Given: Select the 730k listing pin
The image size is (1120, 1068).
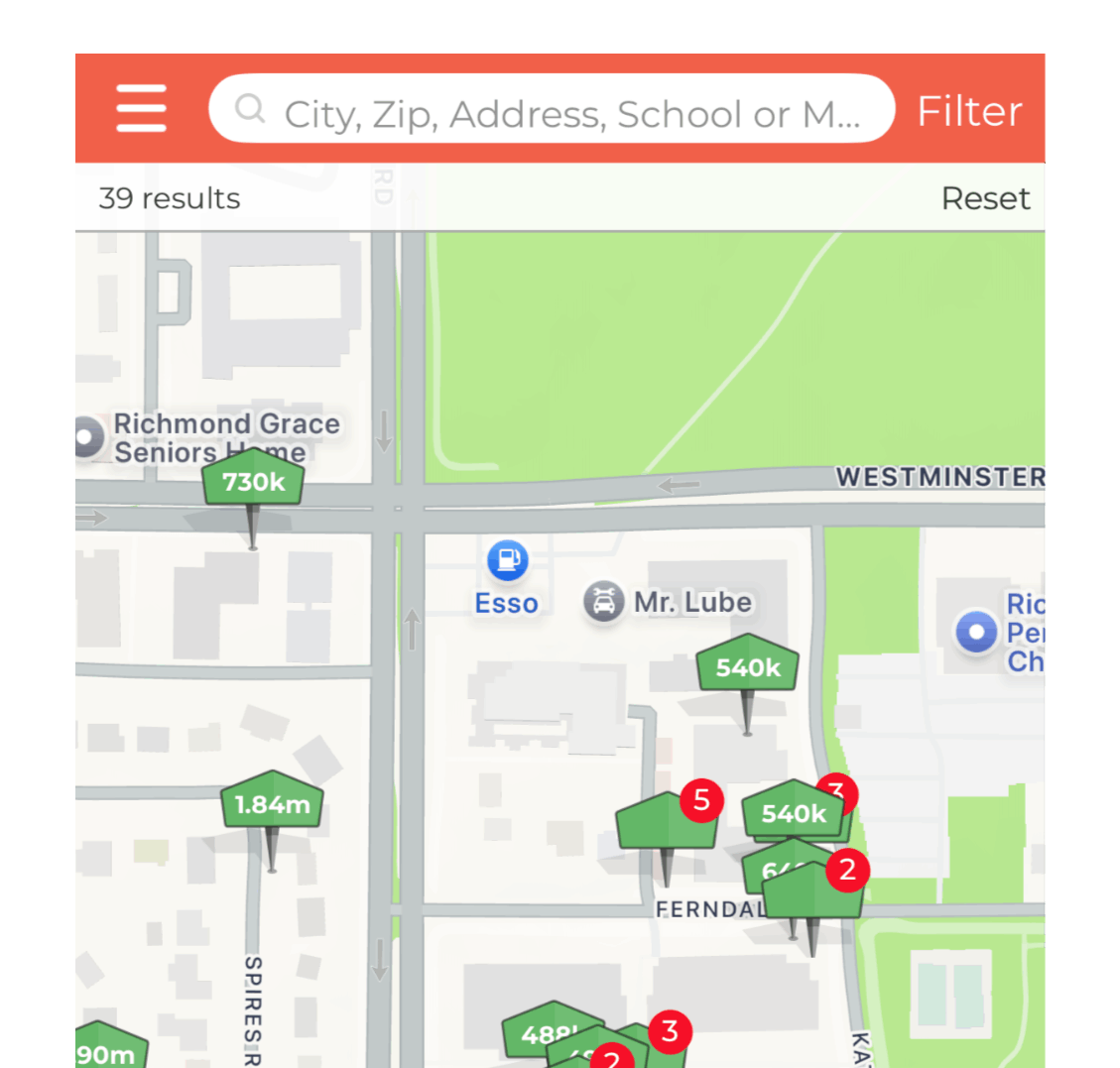Looking at the screenshot, I should (253, 481).
